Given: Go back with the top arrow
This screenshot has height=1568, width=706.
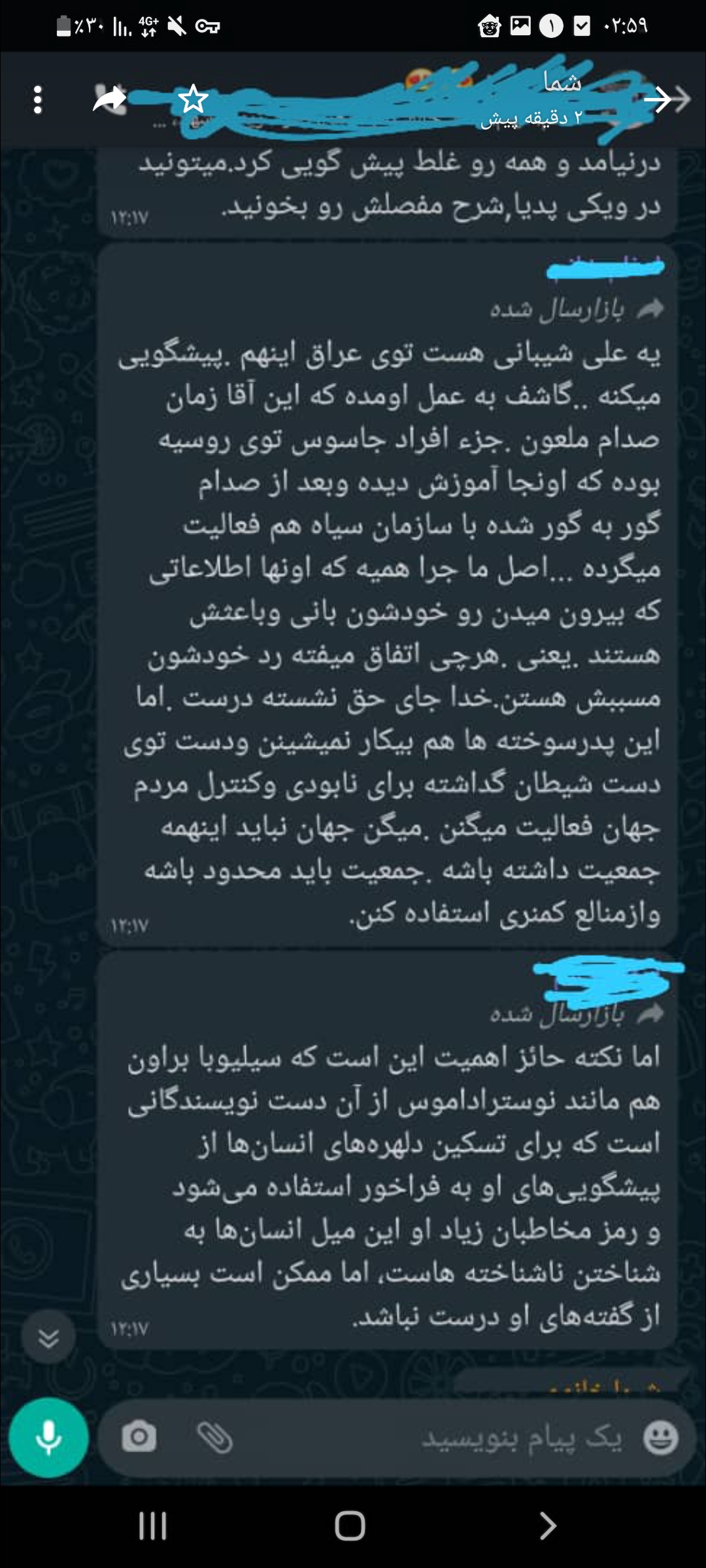Looking at the screenshot, I should click(659, 99).
